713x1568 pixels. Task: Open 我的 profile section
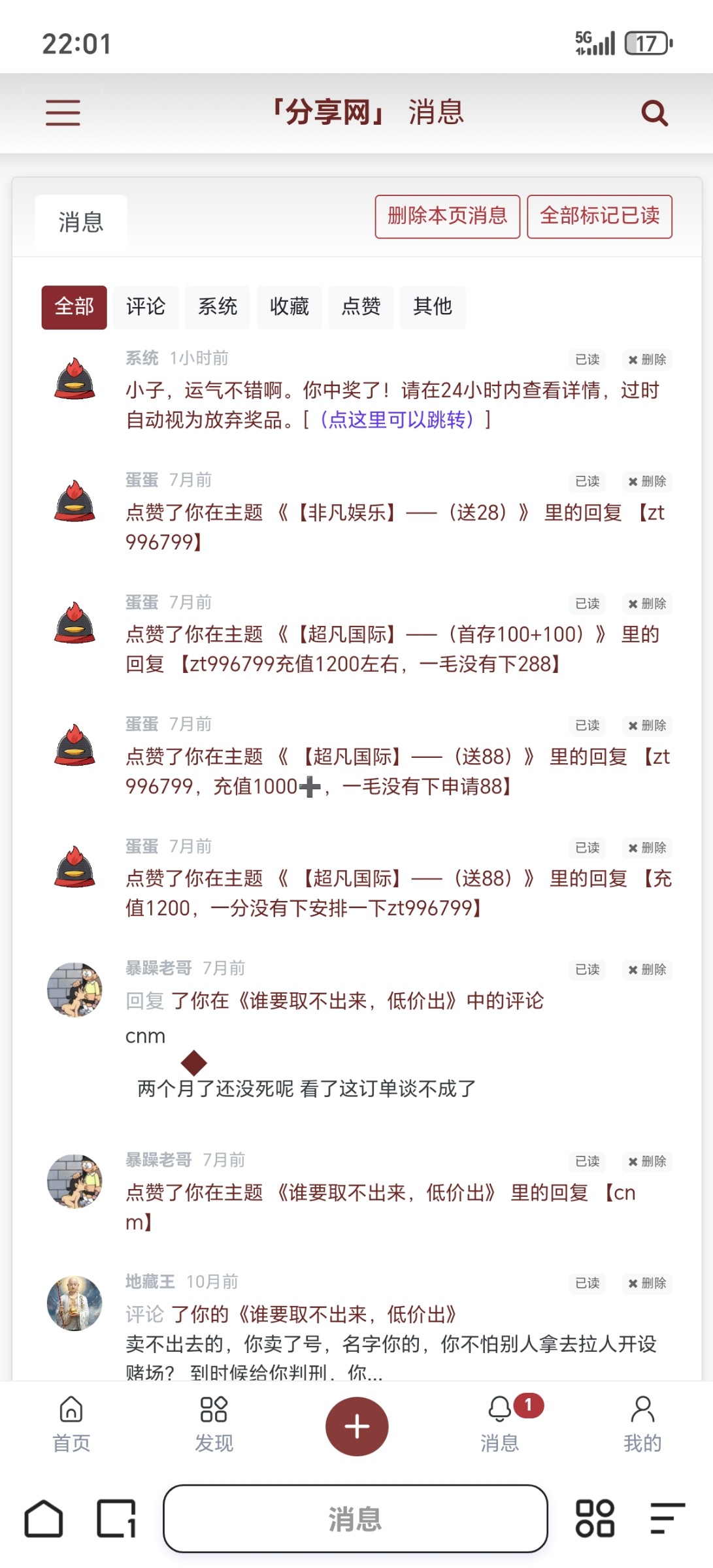click(643, 1426)
